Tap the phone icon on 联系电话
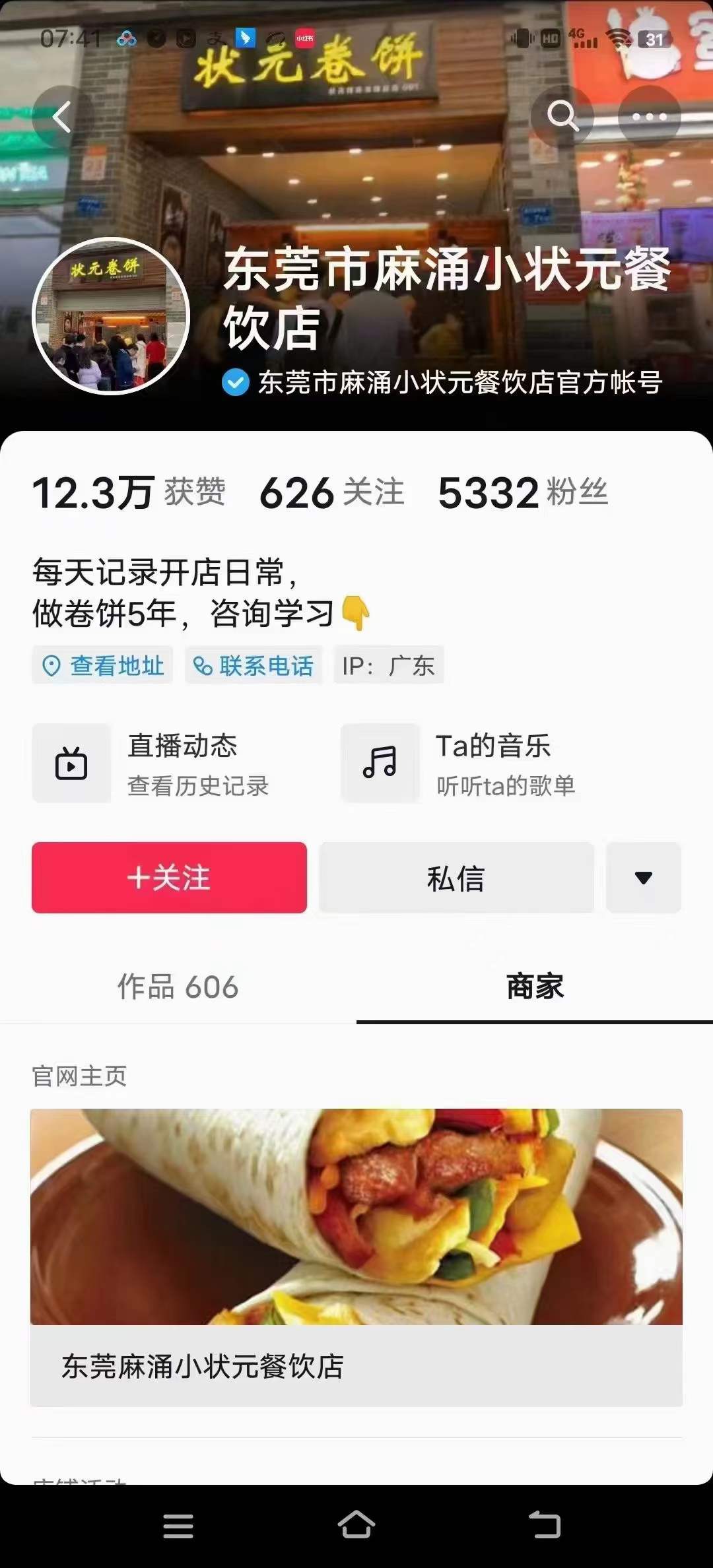The height and width of the screenshot is (1568, 713). point(201,665)
